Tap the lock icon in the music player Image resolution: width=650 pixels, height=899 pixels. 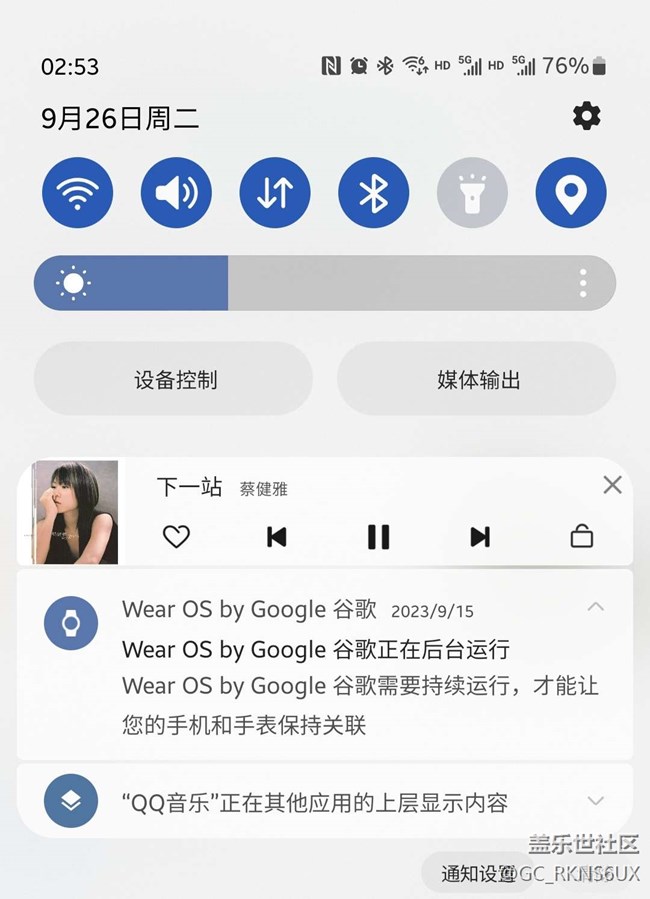(x=581, y=537)
